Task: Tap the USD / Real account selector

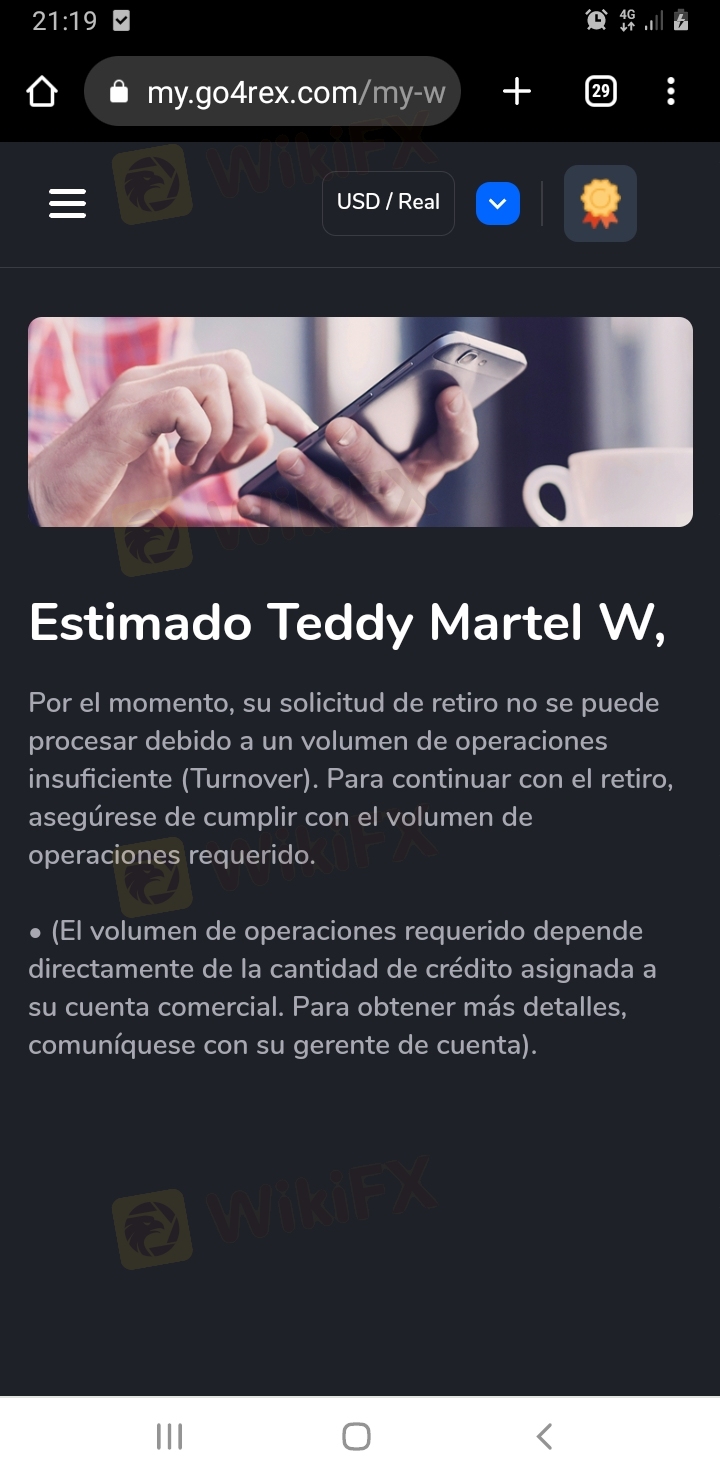Action: point(388,203)
